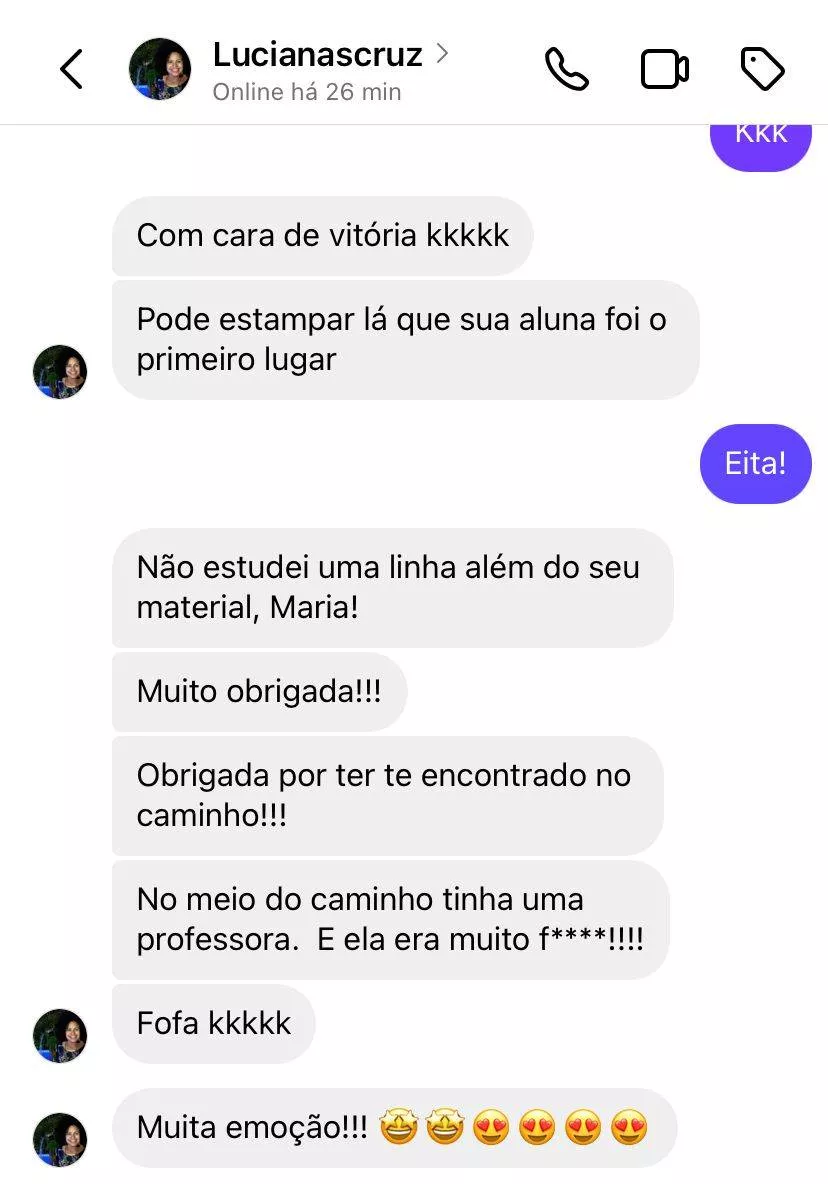This screenshot has height=1184, width=828.
Task: Open Lucianascruz profile from the header name
Action: tap(318, 55)
